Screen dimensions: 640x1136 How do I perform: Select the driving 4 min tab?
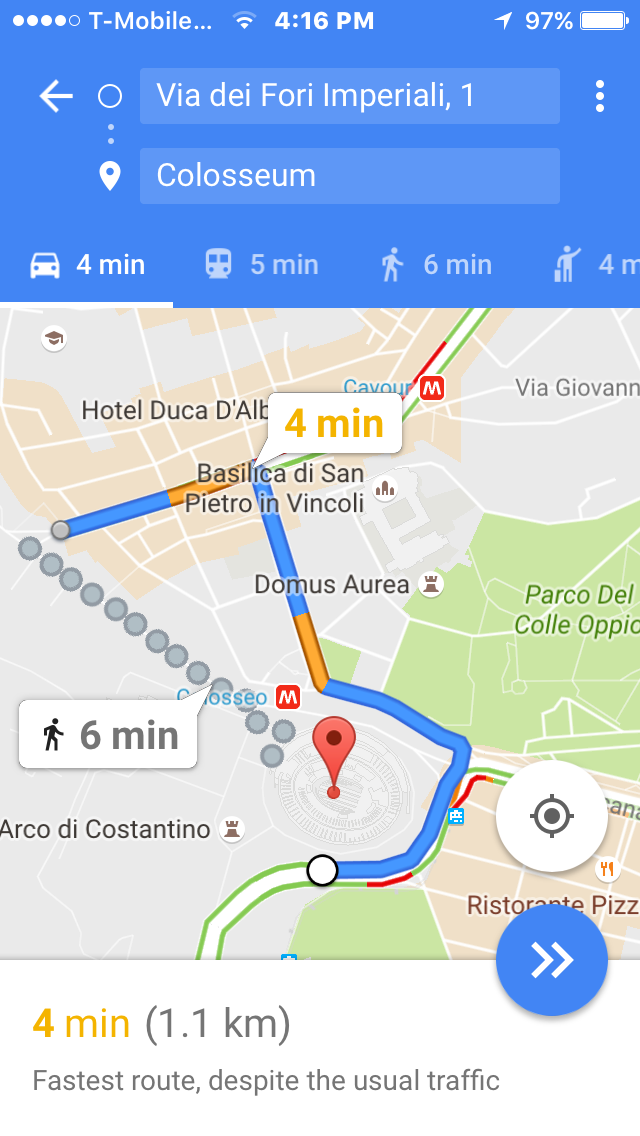[x=87, y=265]
